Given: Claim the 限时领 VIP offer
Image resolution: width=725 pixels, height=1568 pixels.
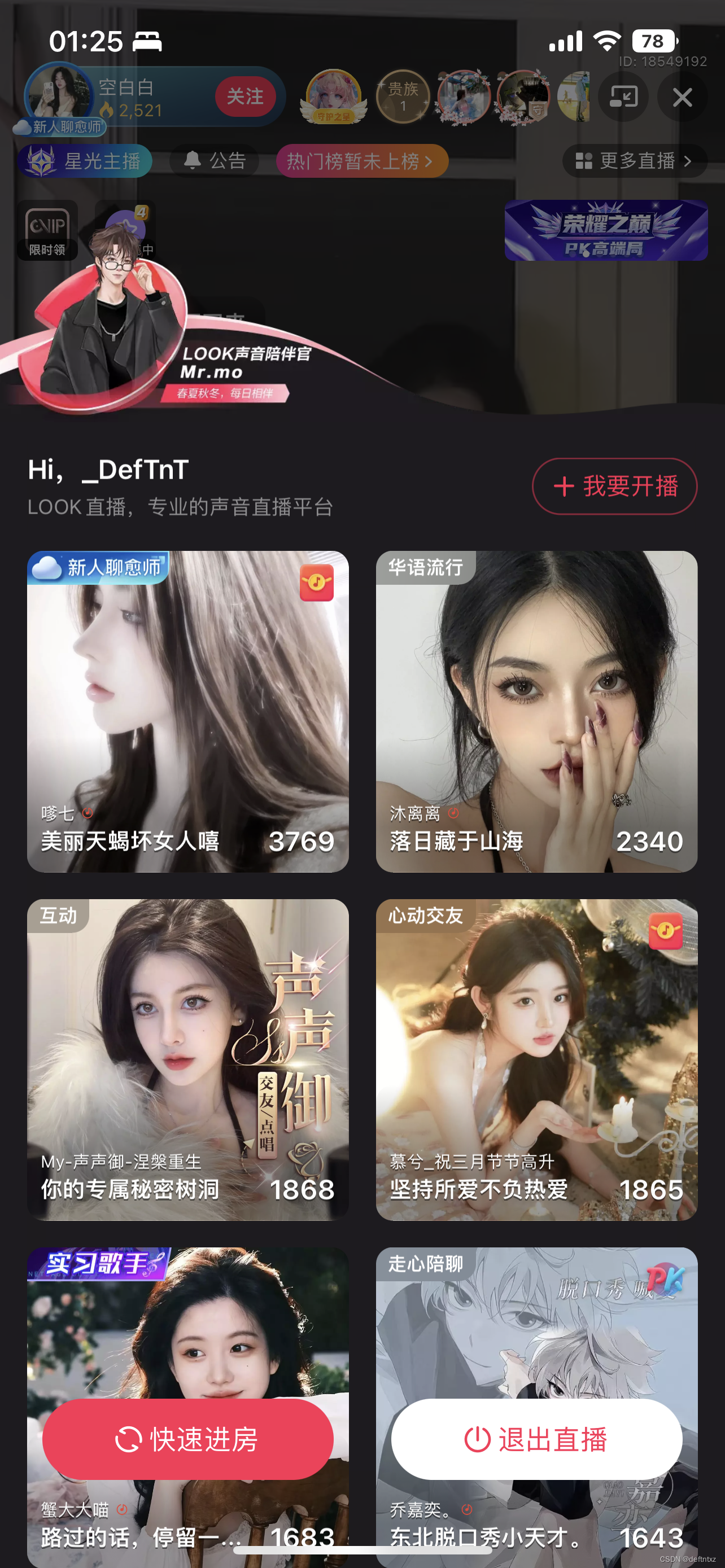Looking at the screenshot, I should point(47,230).
